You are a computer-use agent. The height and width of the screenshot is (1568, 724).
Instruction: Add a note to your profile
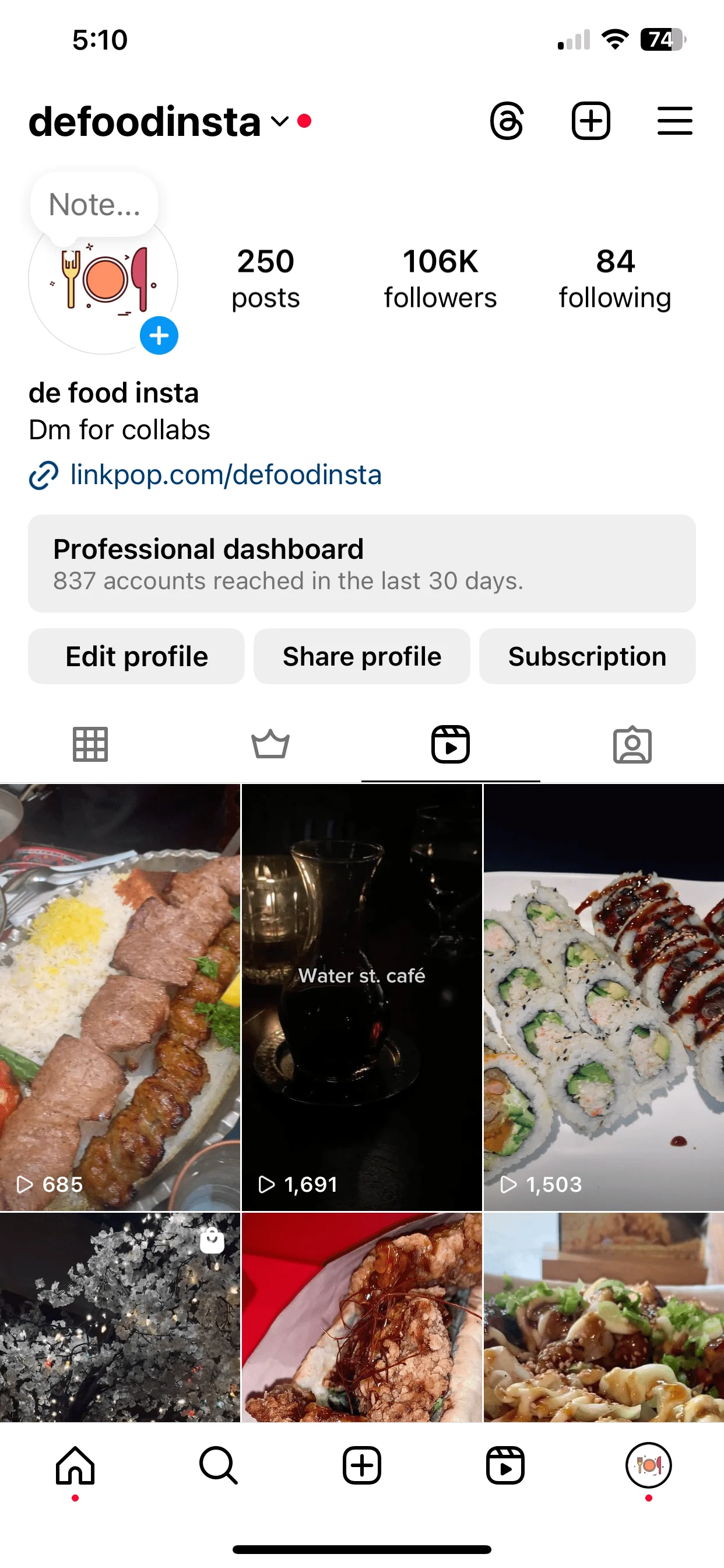click(x=94, y=205)
